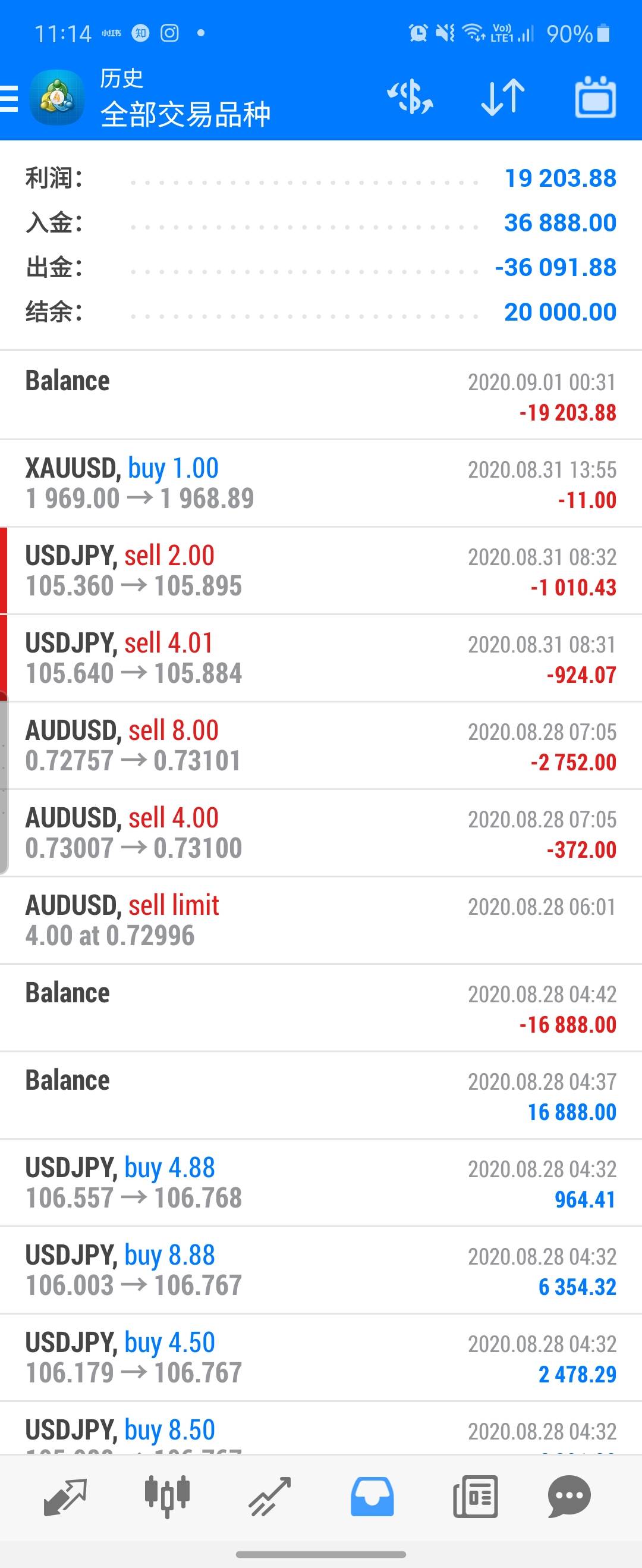
Task: Open the Chat messages tab
Action: tap(569, 1497)
